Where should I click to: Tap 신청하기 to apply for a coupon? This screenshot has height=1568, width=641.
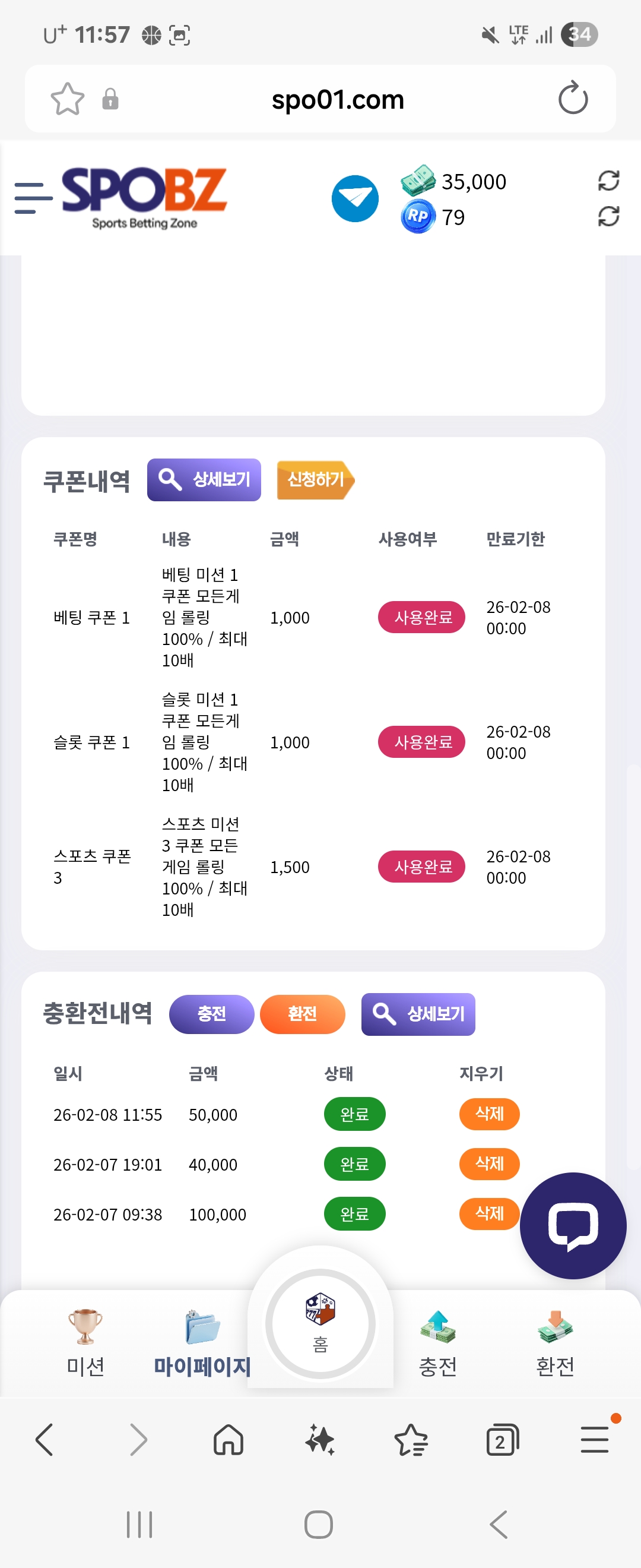point(315,480)
